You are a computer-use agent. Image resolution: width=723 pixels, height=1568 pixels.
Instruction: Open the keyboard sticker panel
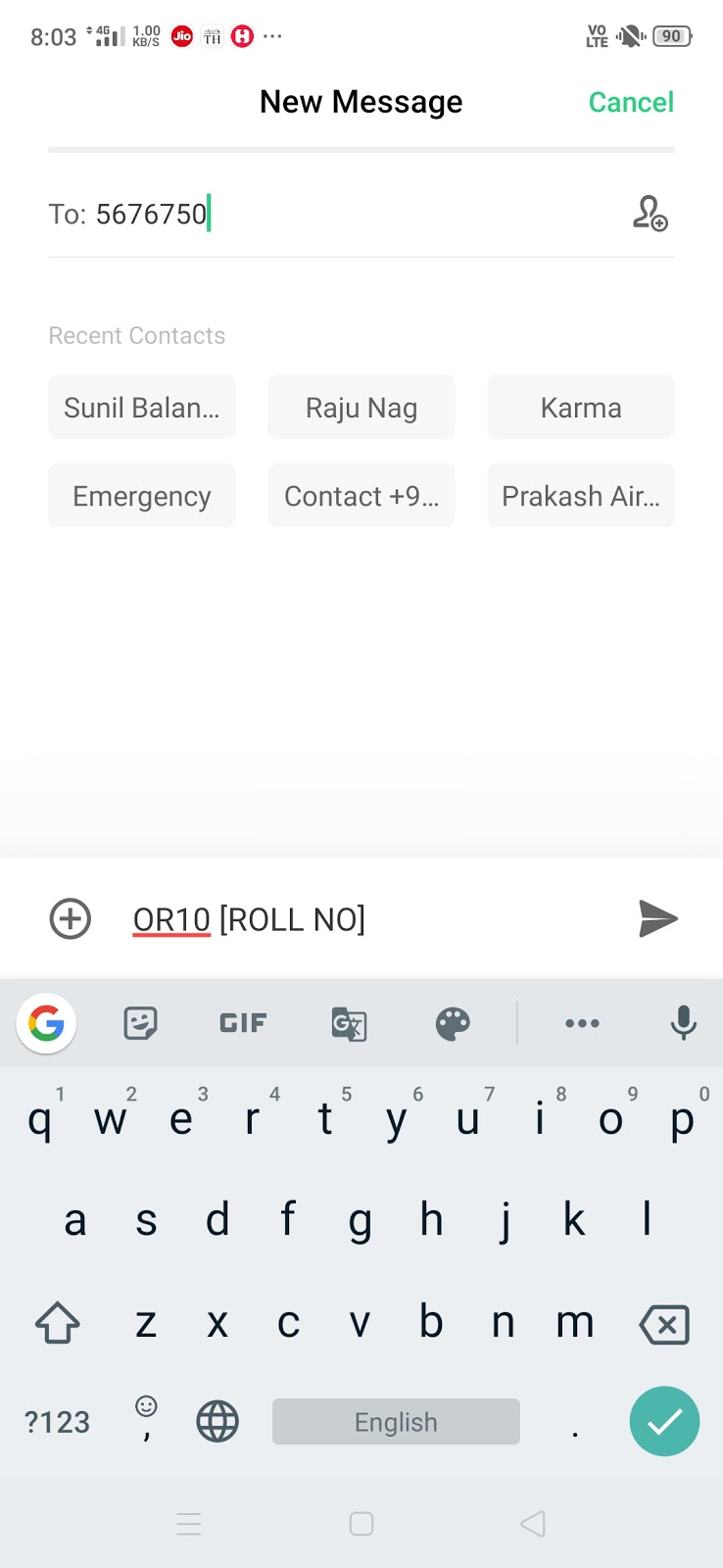point(141,1023)
